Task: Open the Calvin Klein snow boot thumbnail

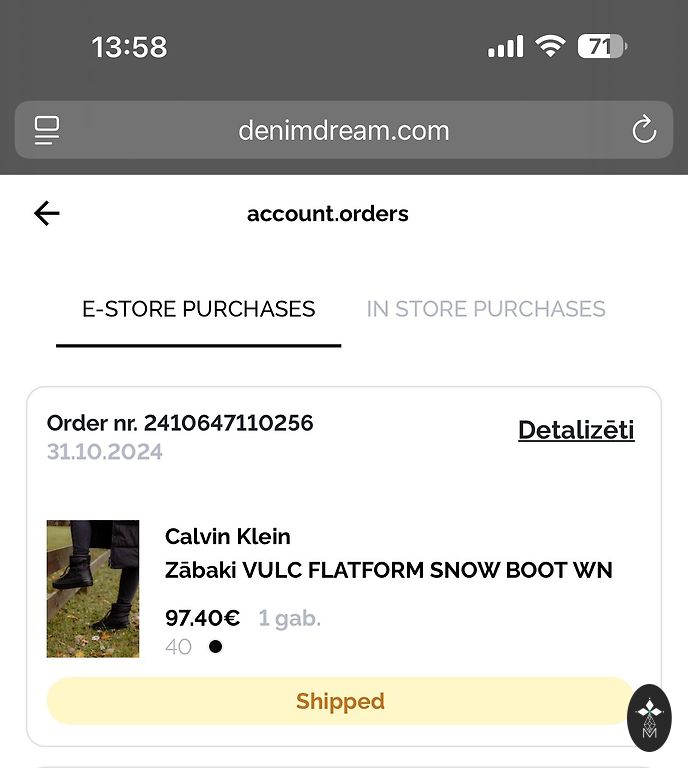Action: click(93, 588)
